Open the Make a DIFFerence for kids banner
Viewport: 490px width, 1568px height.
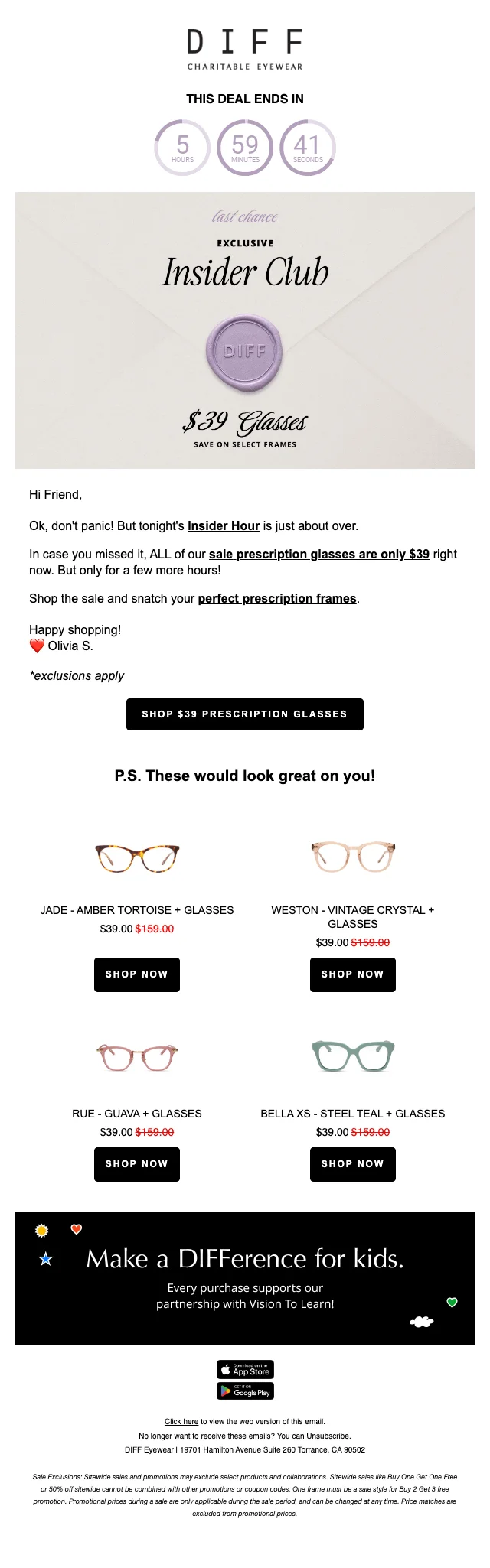[x=245, y=1277]
